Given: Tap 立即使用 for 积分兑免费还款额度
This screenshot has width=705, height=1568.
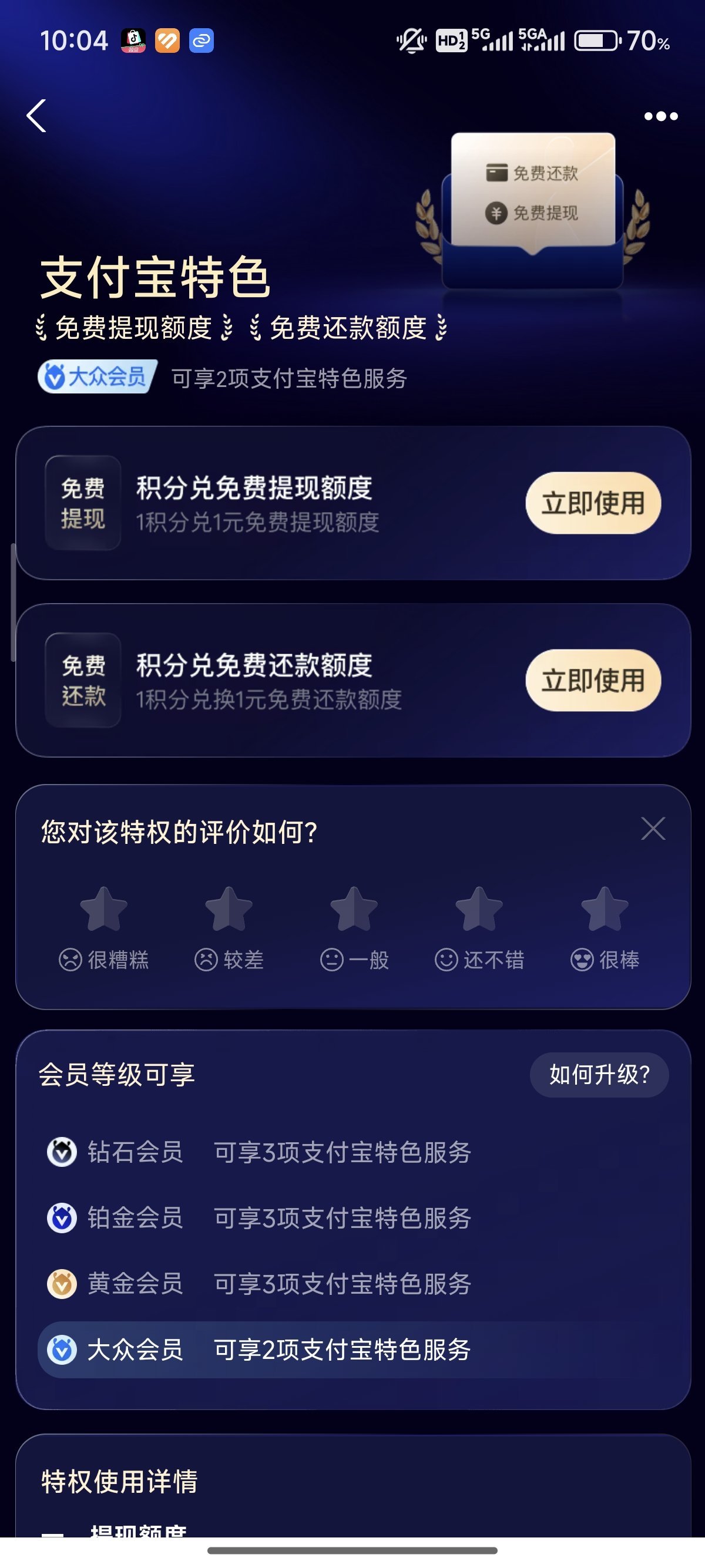Looking at the screenshot, I should 593,681.
